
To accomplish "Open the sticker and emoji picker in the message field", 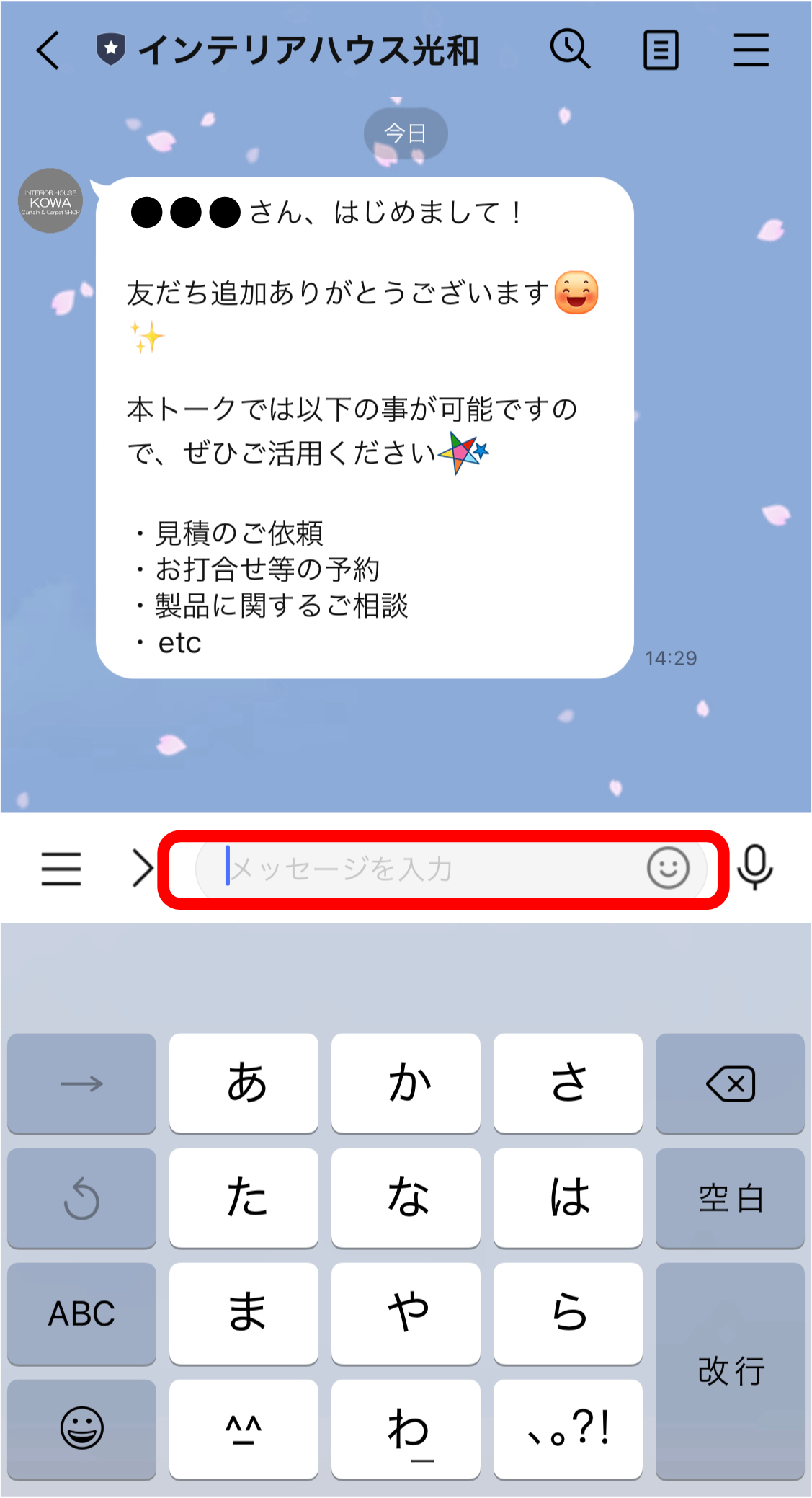I will pyautogui.click(x=668, y=868).
